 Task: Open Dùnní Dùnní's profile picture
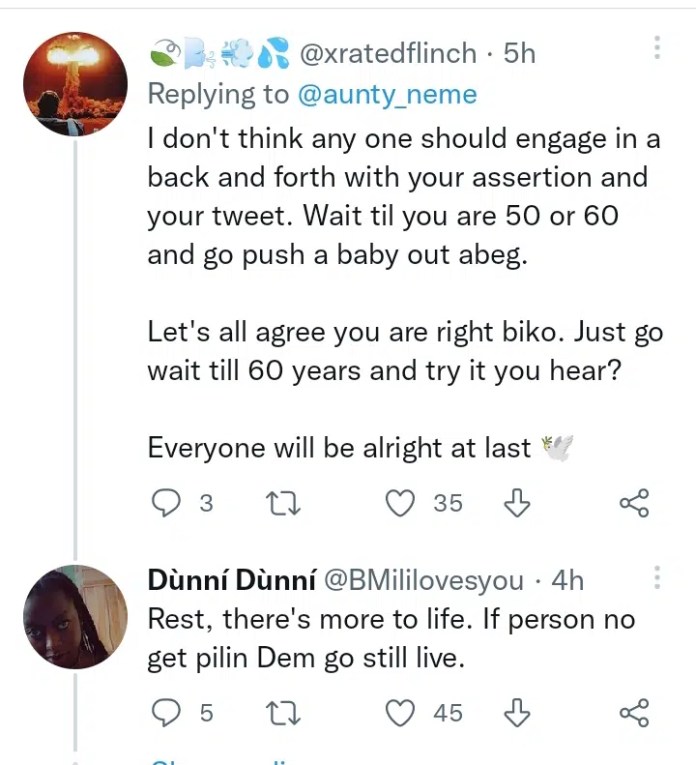pos(75,616)
